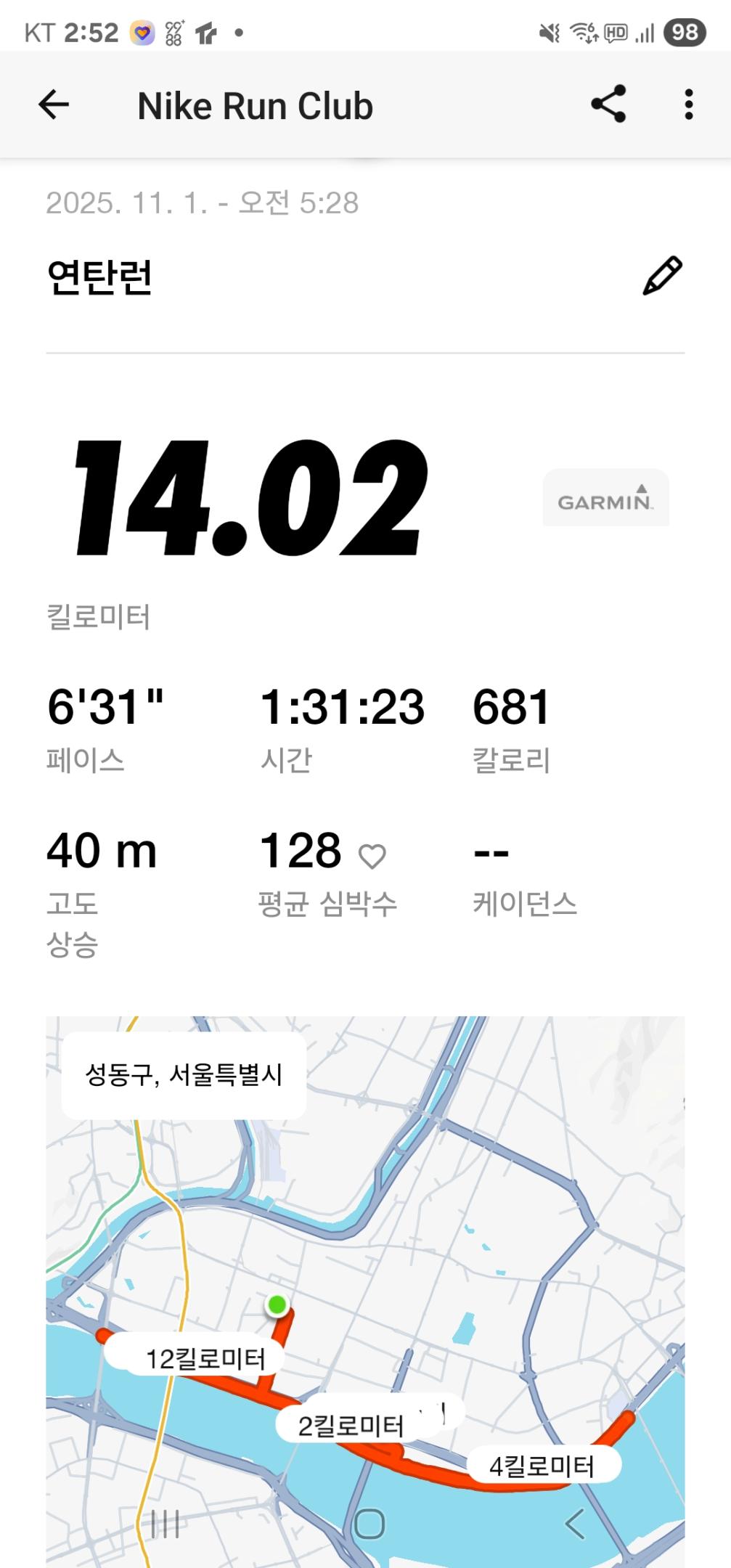
Task: Tap the 681 calories stat
Action: click(x=512, y=708)
